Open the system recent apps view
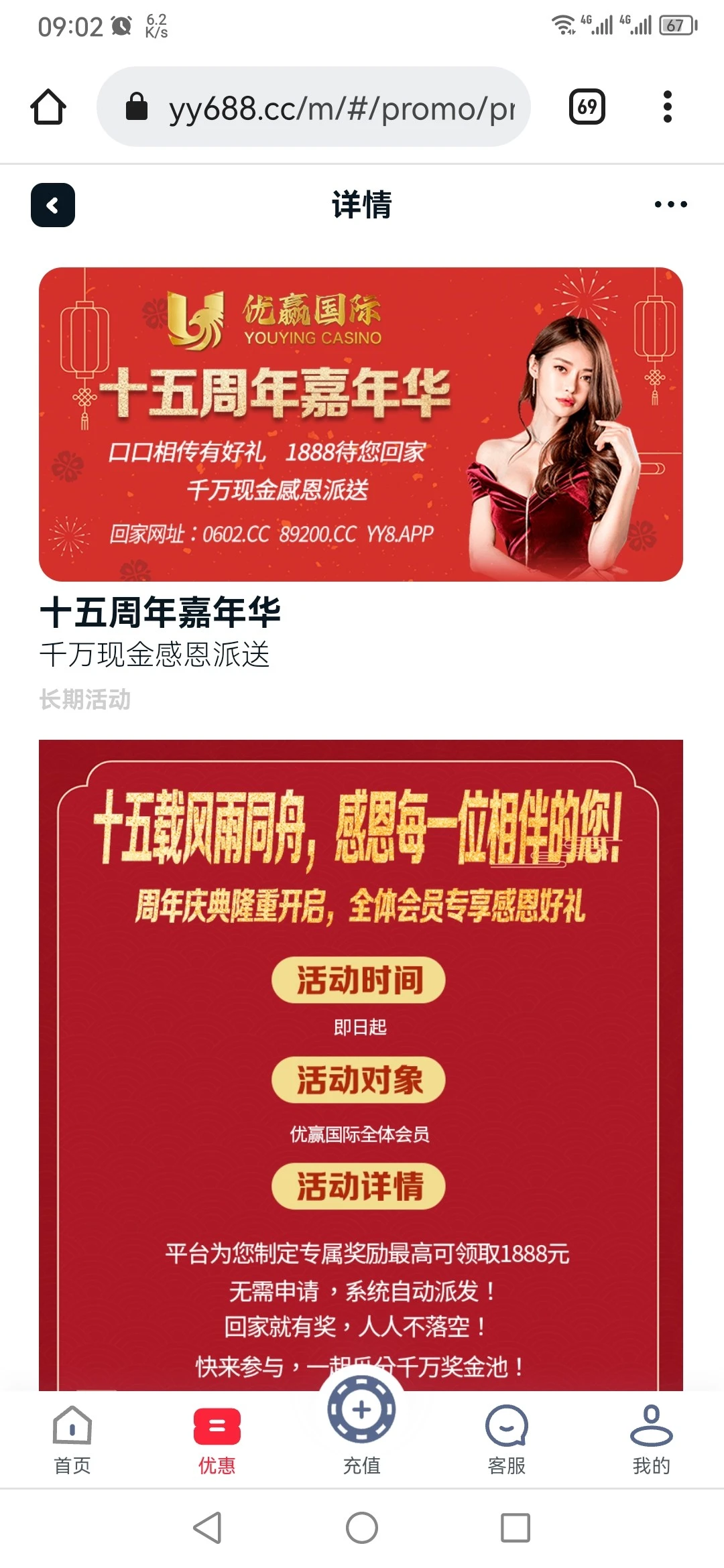Viewport: 724px width, 1568px height. [515, 1528]
